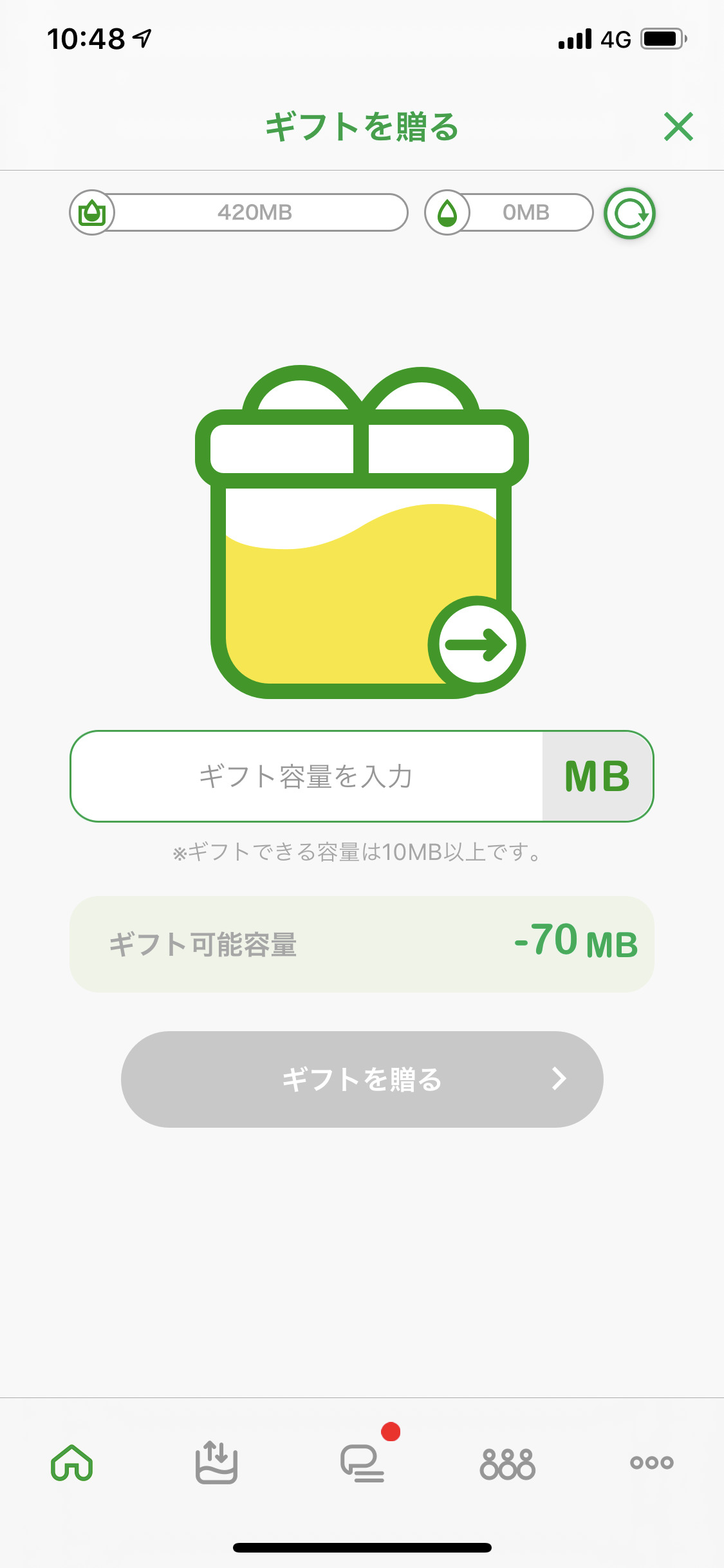The image size is (724, 1568).
Task: Switch to the community people tab
Action: 507,1464
